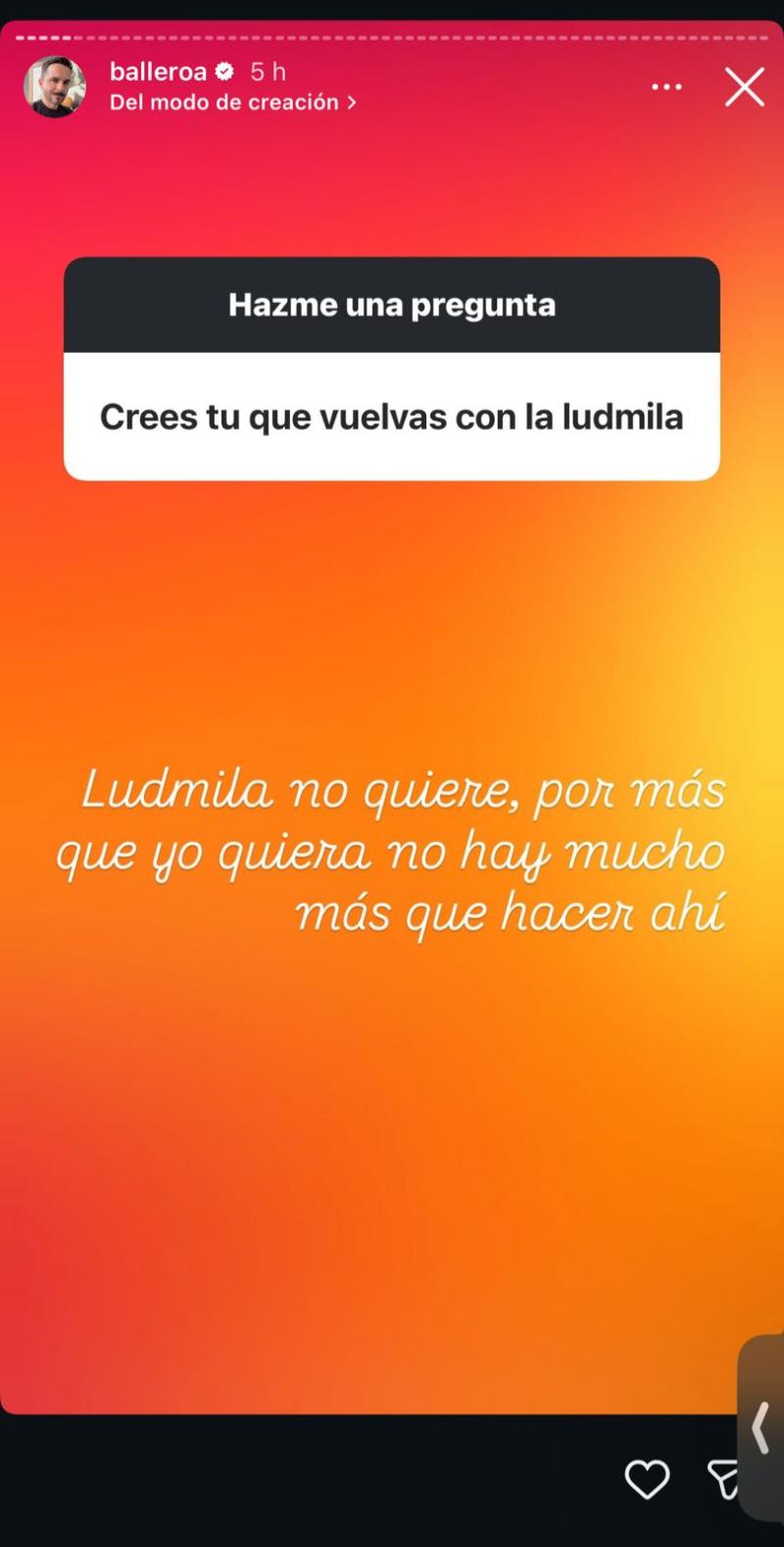Image resolution: width=784 pixels, height=1547 pixels.
Task: Tap balleroa's profile picture
Action: pos(56,86)
